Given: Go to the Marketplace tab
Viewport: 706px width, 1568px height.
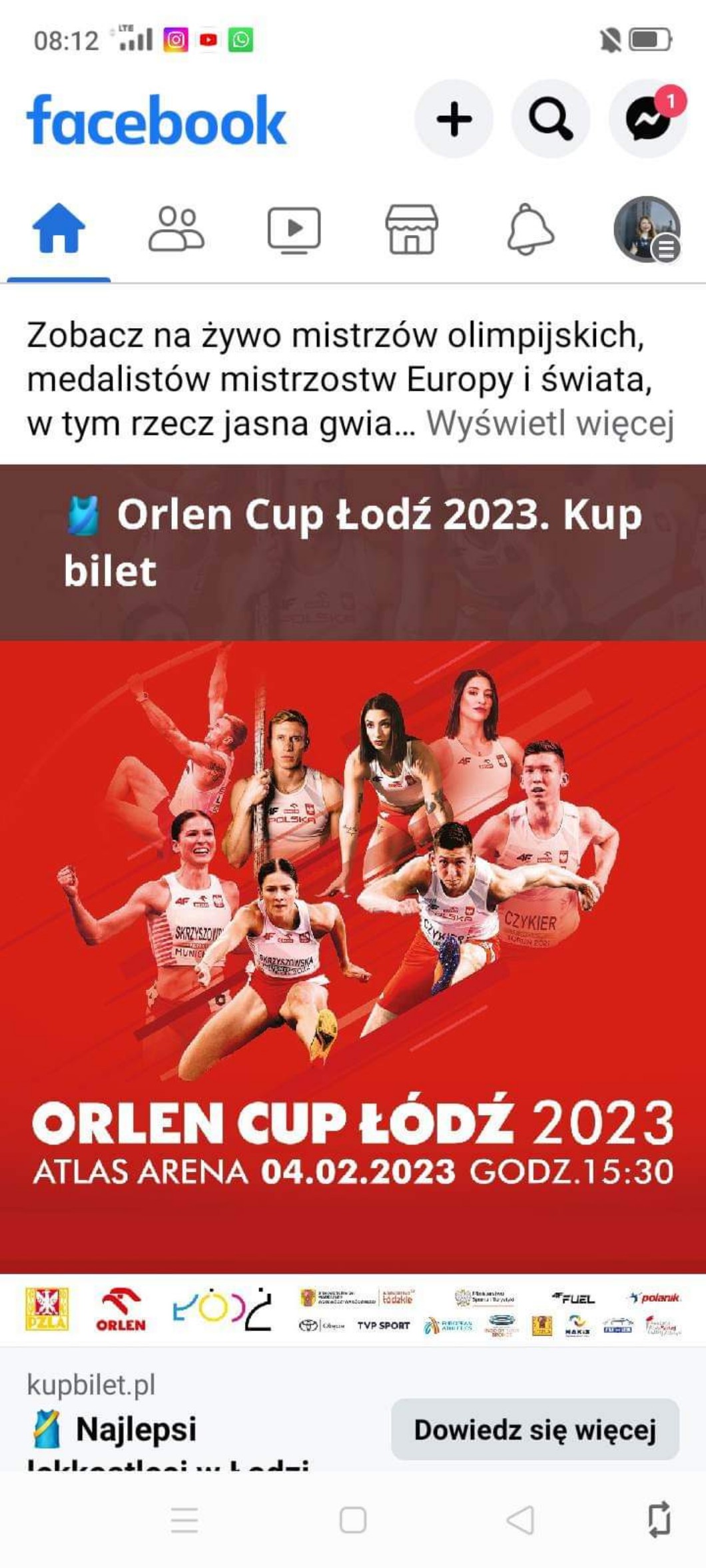Looking at the screenshot, I should point(412,229).
